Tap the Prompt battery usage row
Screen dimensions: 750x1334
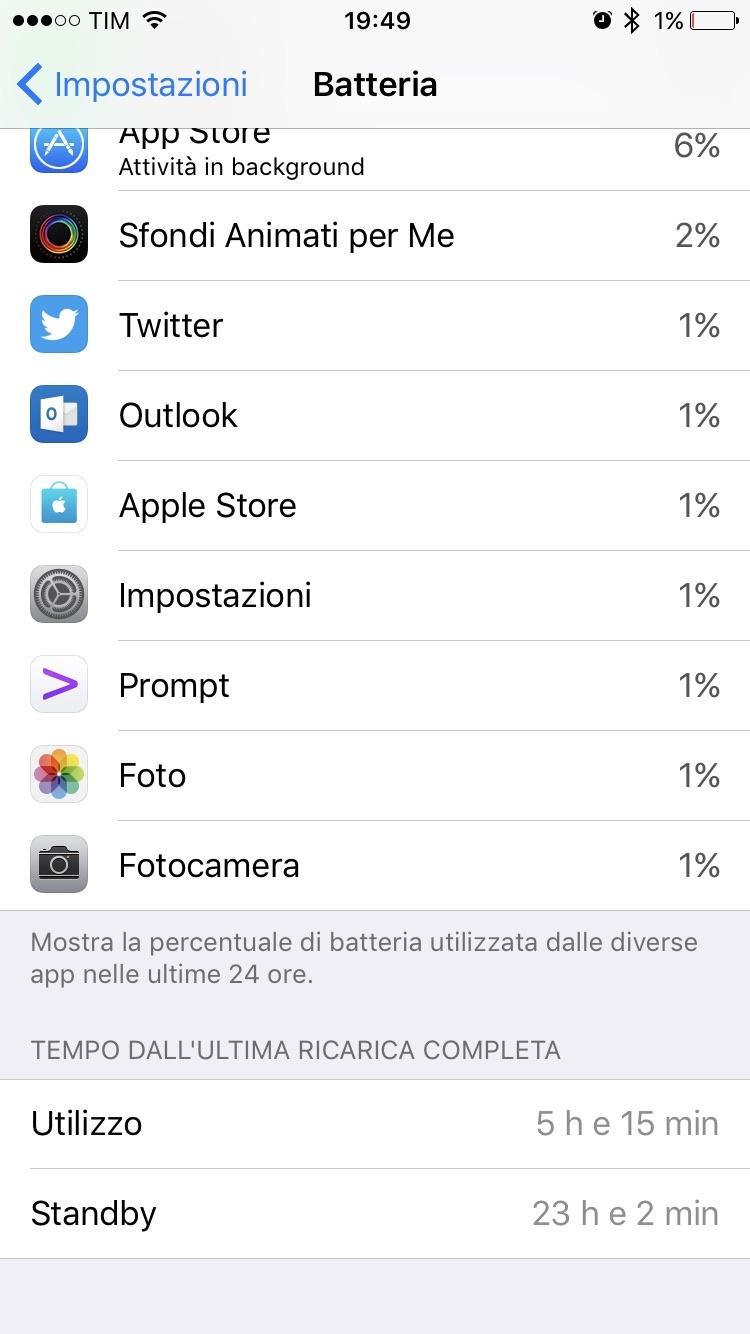(375, 686)
